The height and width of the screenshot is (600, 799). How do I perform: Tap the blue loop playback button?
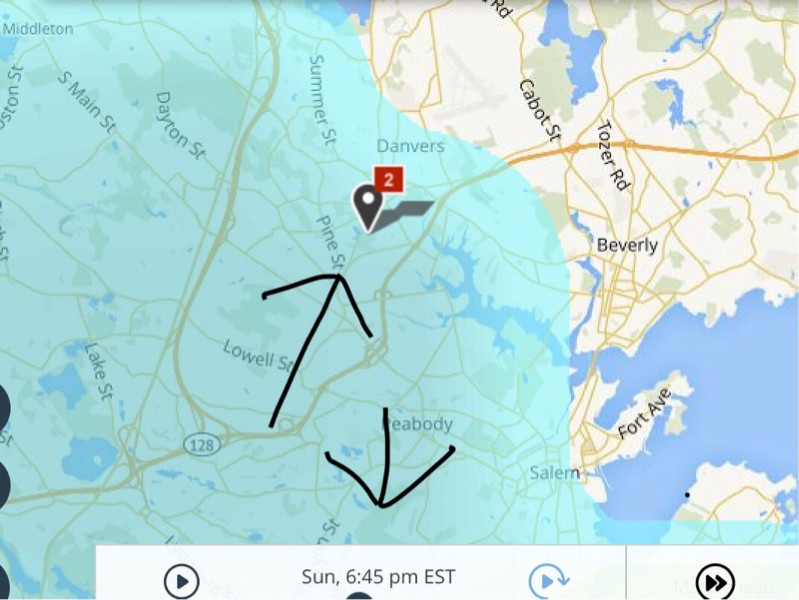(x=548, y=581)
